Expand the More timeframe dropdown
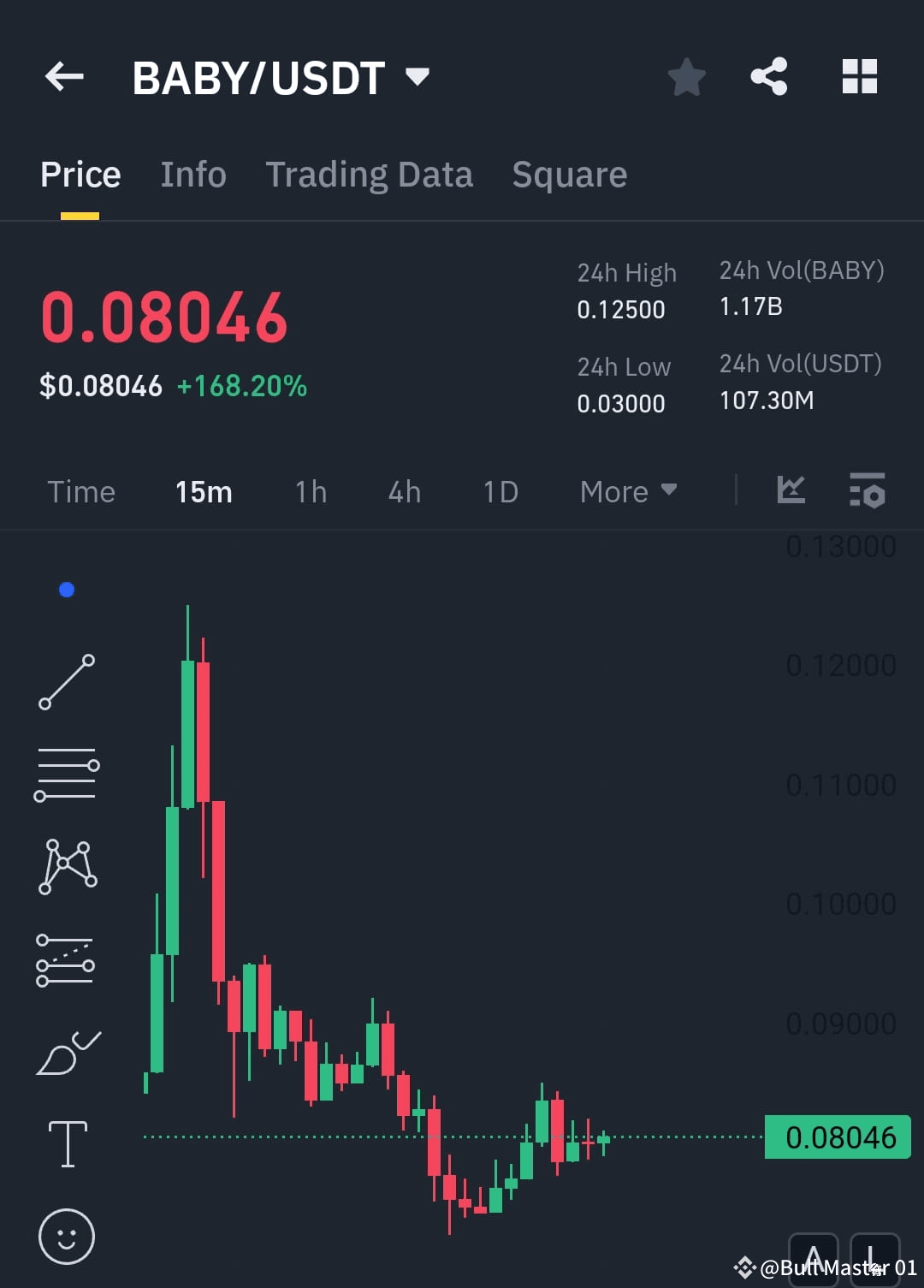Viewport: 924px width, 1288px height. tap(627, 491)
